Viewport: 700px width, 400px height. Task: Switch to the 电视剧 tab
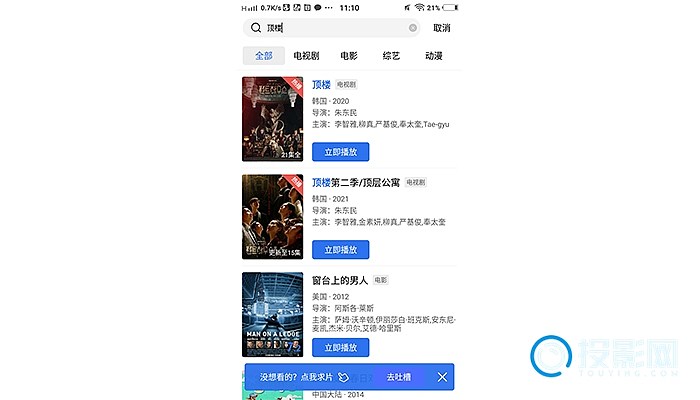tap(306, 56)
